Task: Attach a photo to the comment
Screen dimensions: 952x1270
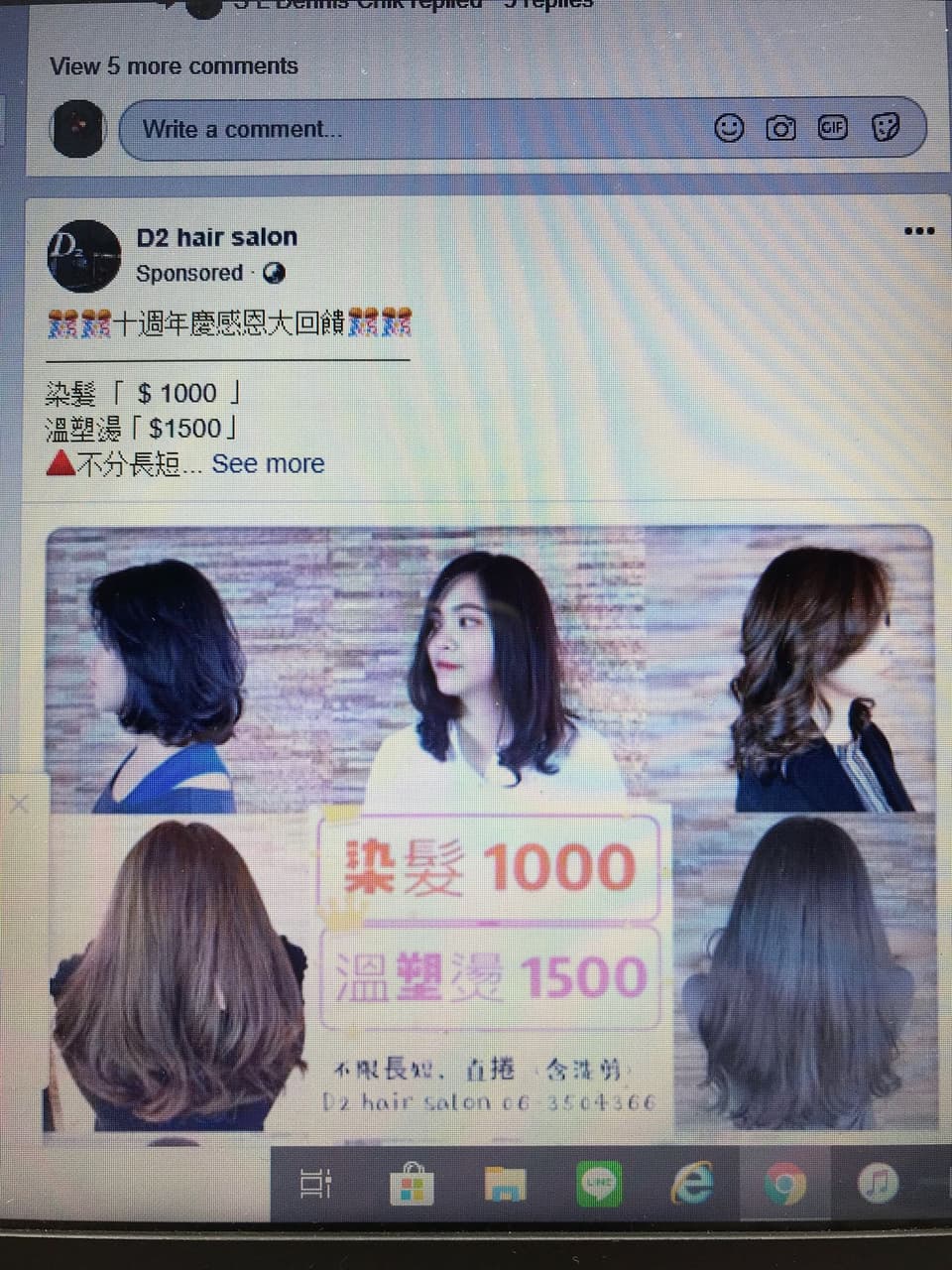Action: [780, 128]
